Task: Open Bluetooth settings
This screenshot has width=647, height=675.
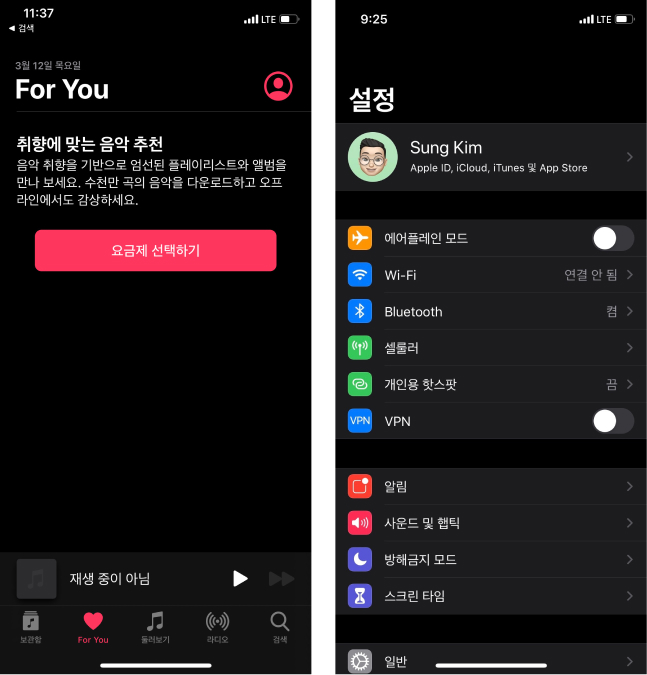Action: point(491,311)
